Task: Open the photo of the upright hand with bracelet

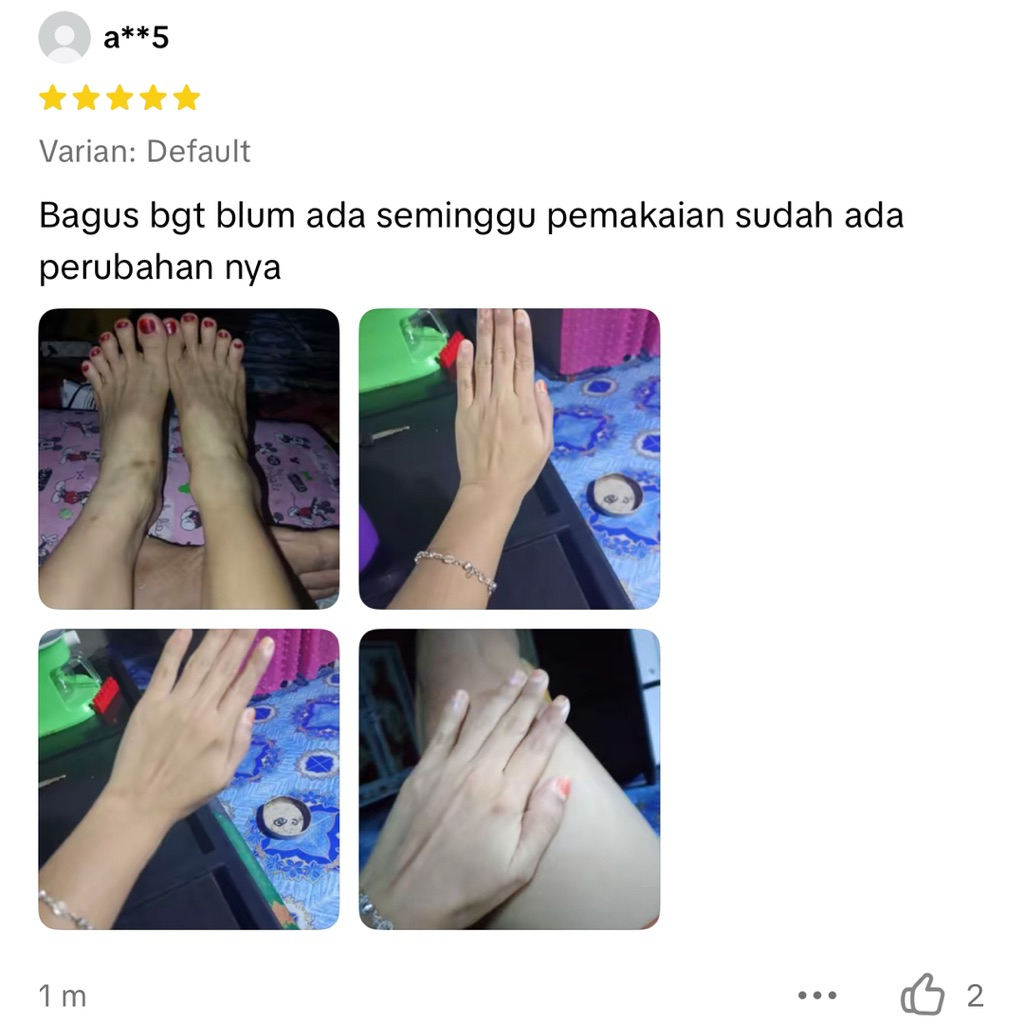Action: point(509,459)
